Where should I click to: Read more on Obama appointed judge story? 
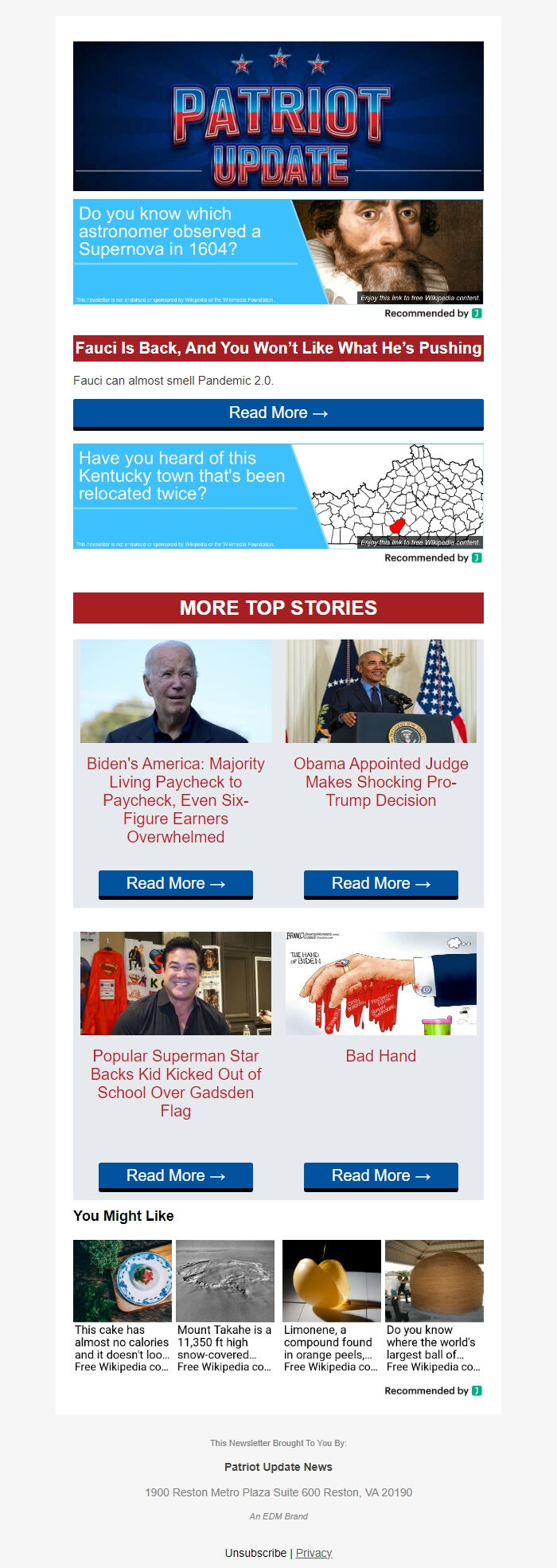pos(380,883)
